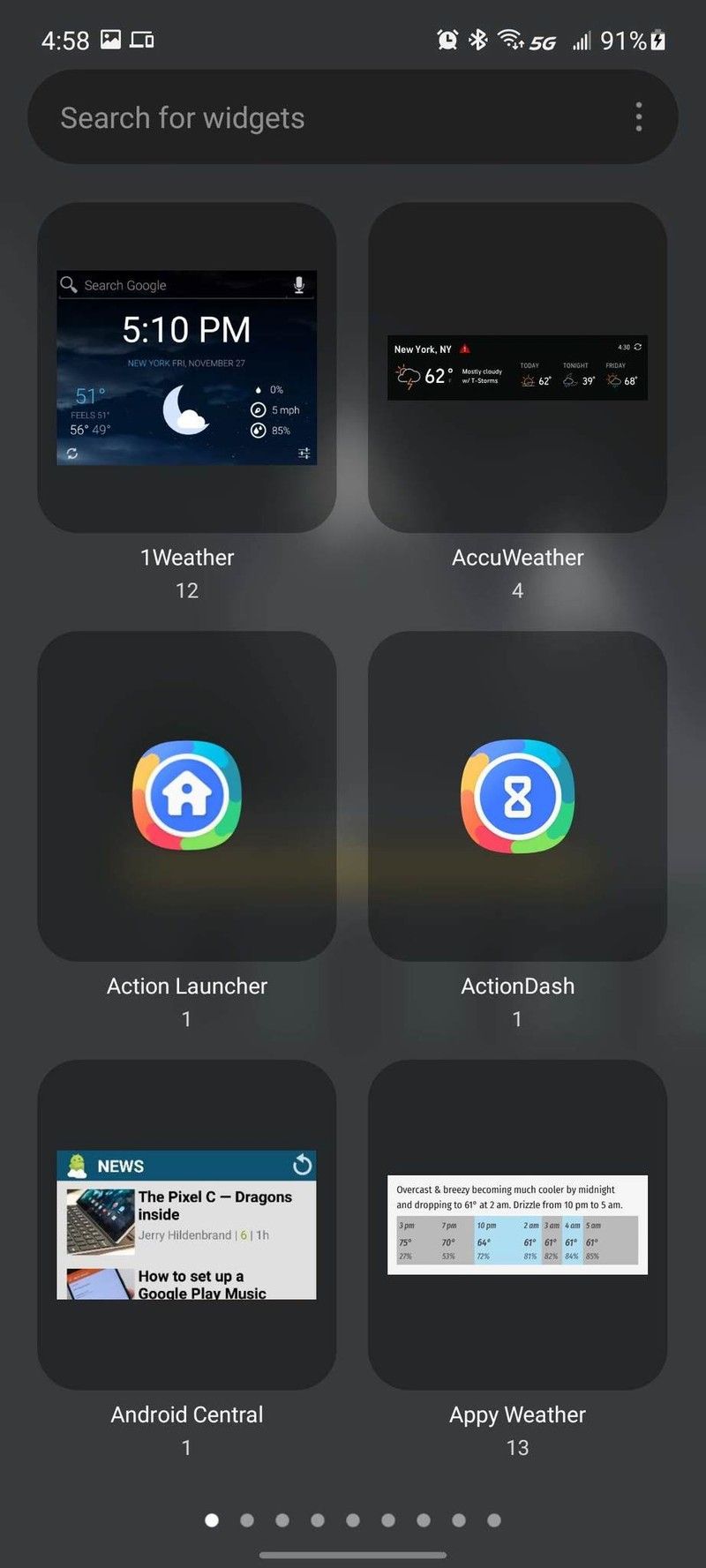Open the Search for widgets field
This screenshot has width=706, height=1568.
(x=335, y=117)
